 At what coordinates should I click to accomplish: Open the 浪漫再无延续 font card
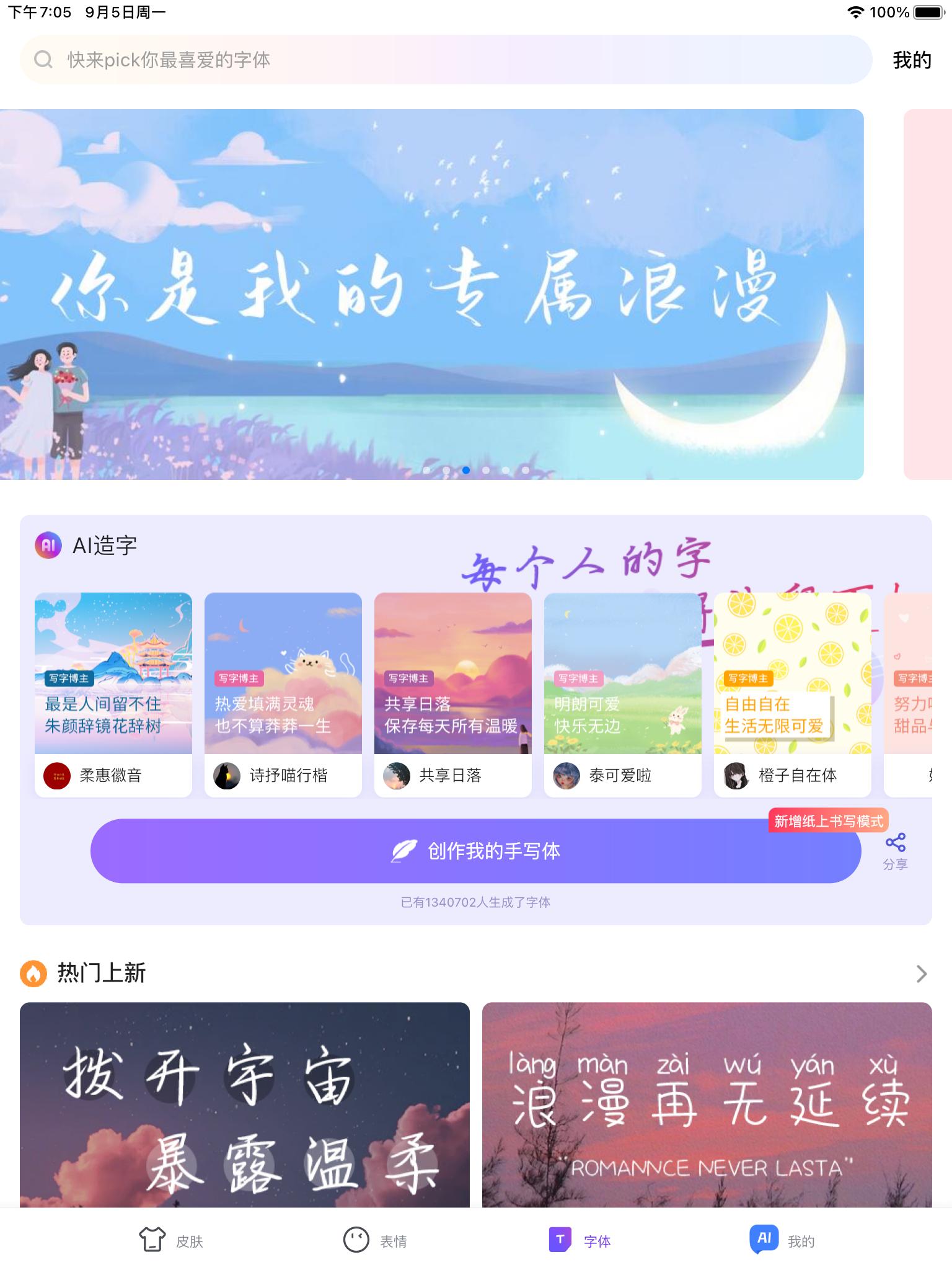coord(707,1104)
